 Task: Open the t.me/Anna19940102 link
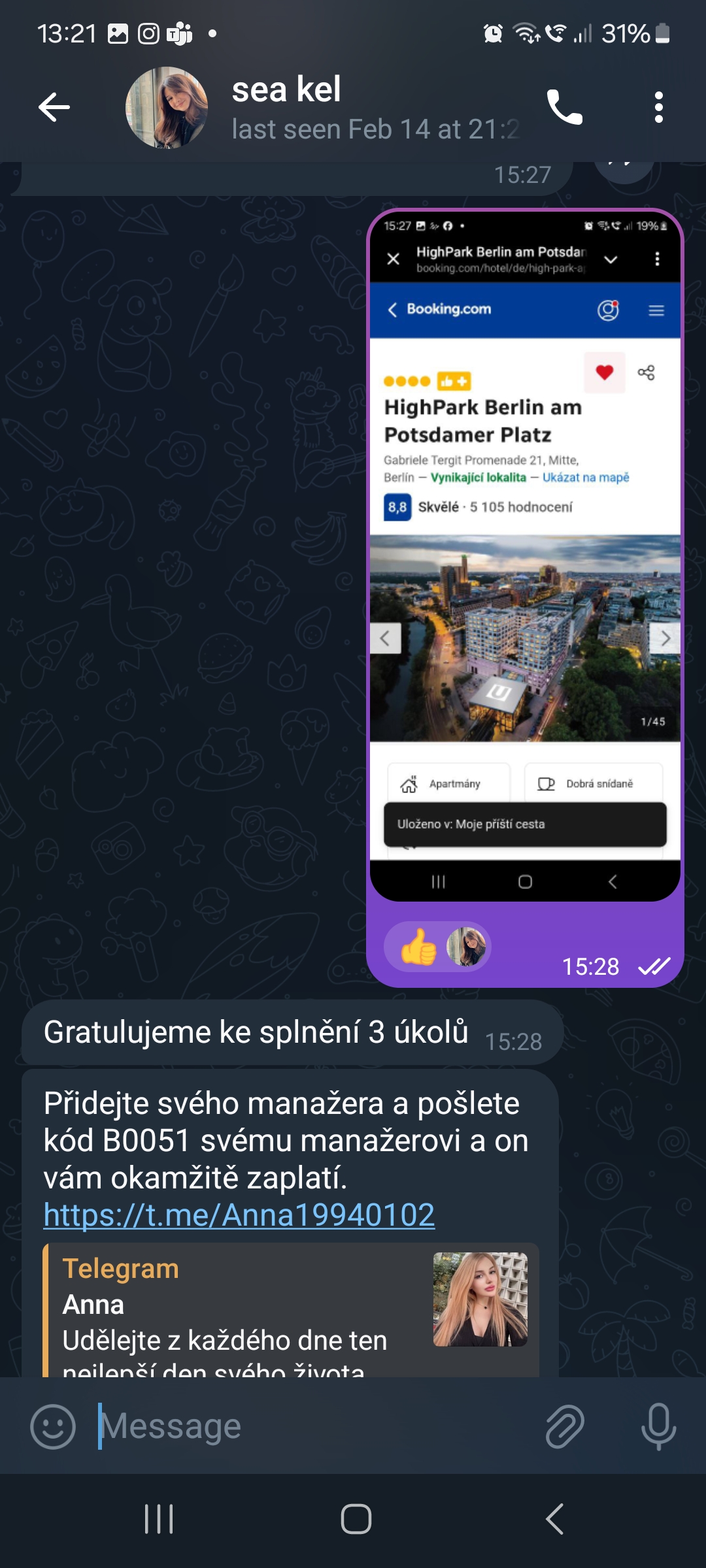(239, 1215)
